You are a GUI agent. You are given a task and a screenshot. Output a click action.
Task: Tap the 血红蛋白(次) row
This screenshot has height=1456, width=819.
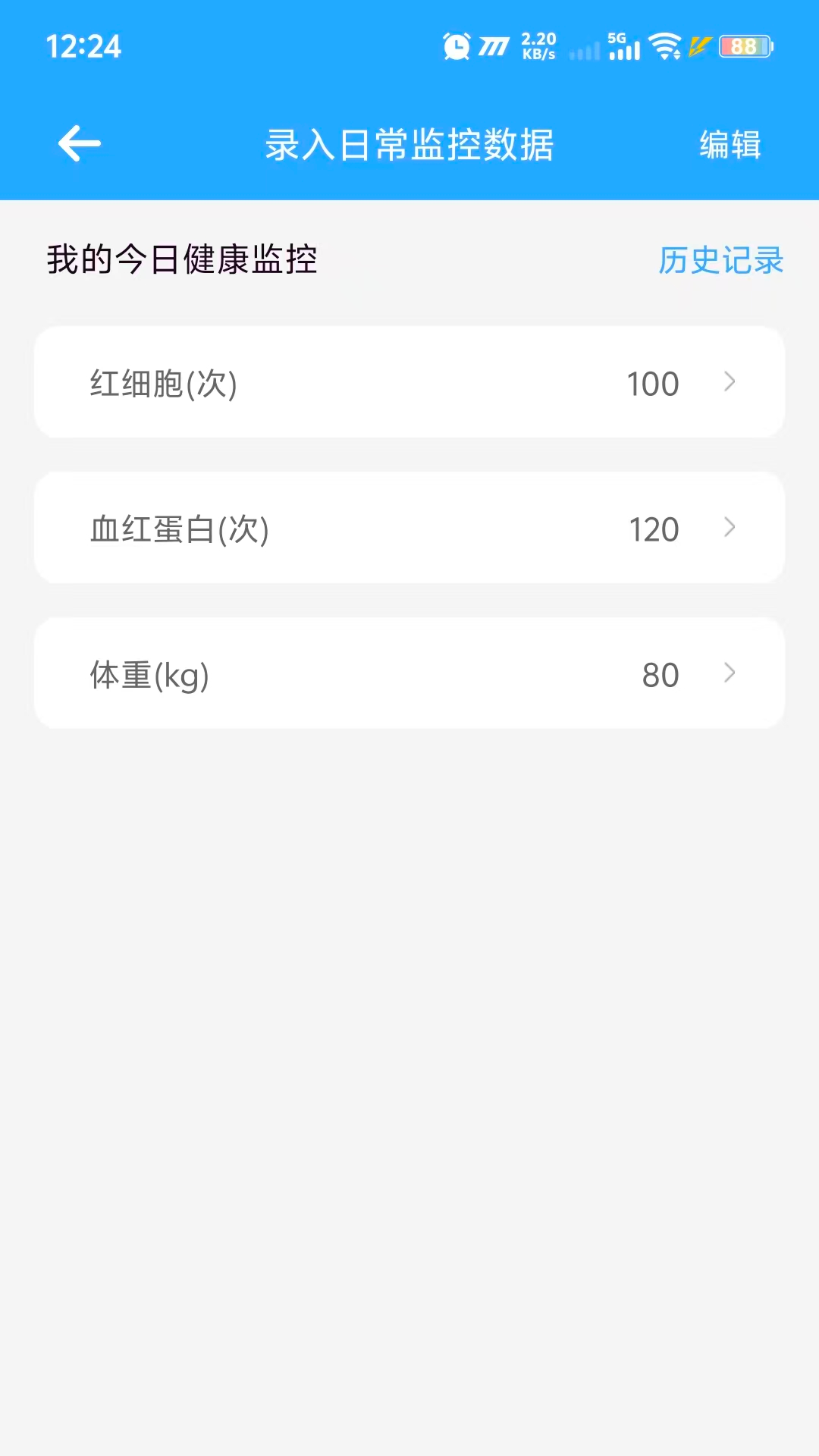click(409, 528)
